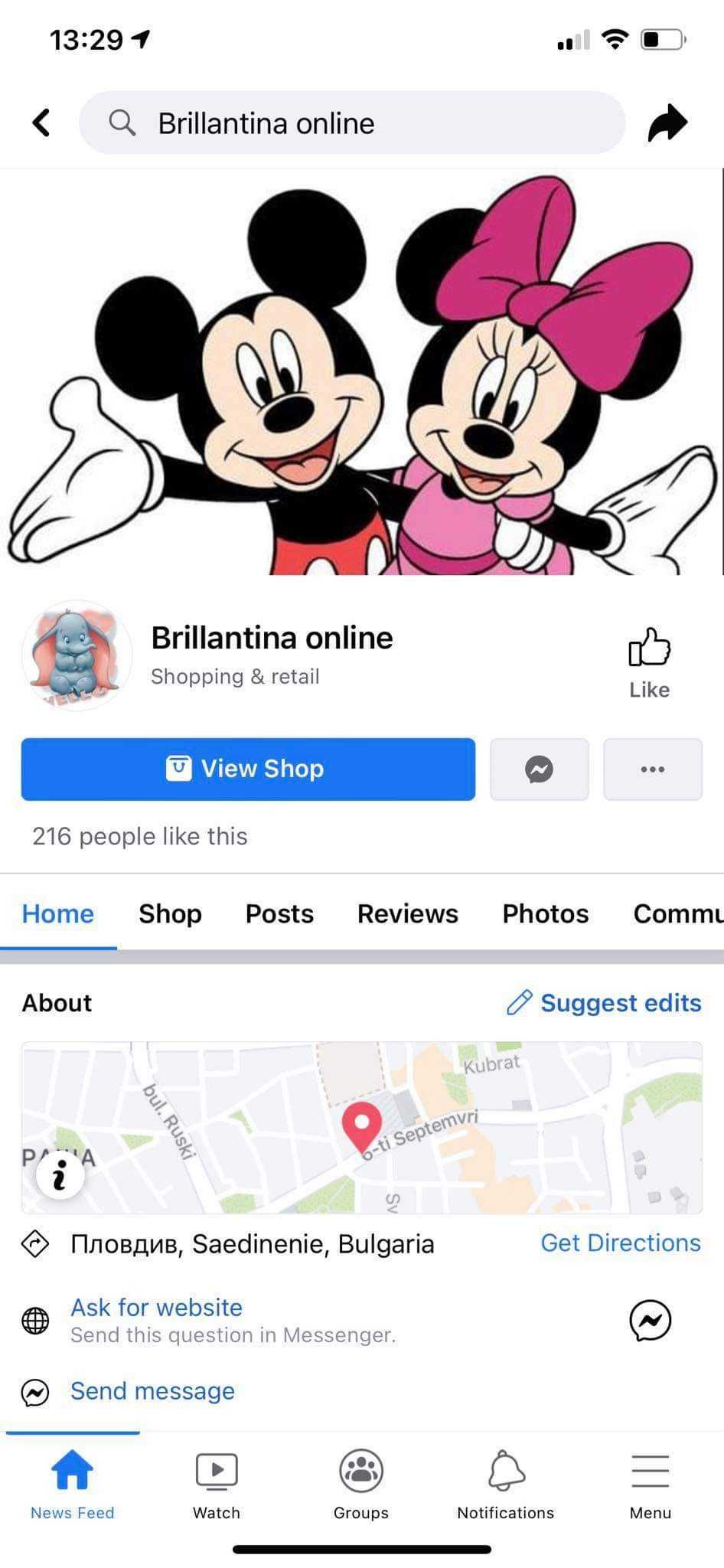This screenshot has width=724, height=1568.
Task: Like the Brillantina online page
Action: [649, 662]
